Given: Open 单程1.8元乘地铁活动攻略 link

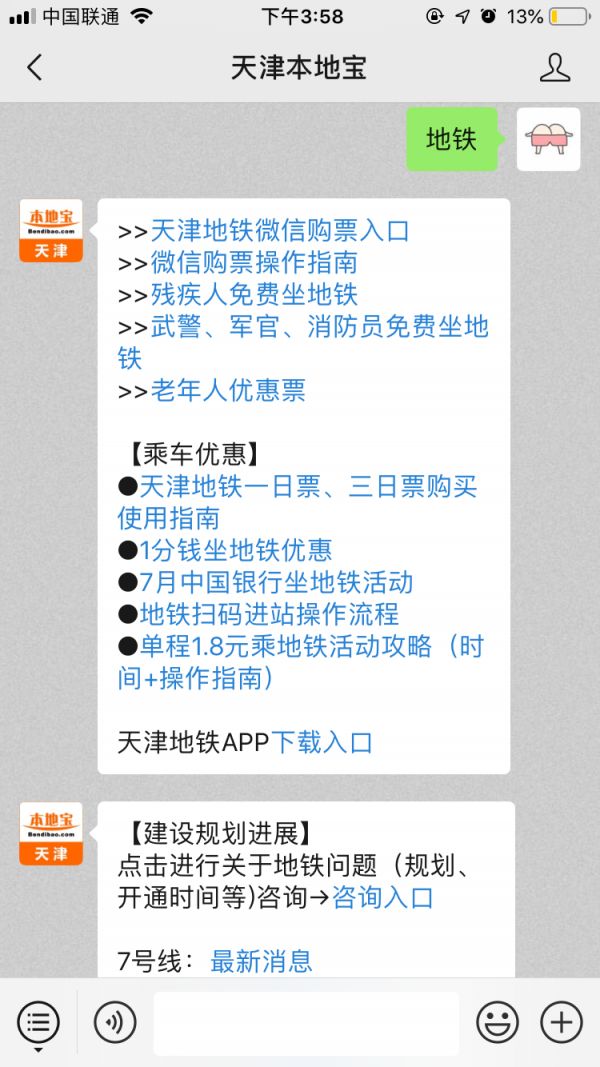Looking at the screenshot, I should [310, 646].
